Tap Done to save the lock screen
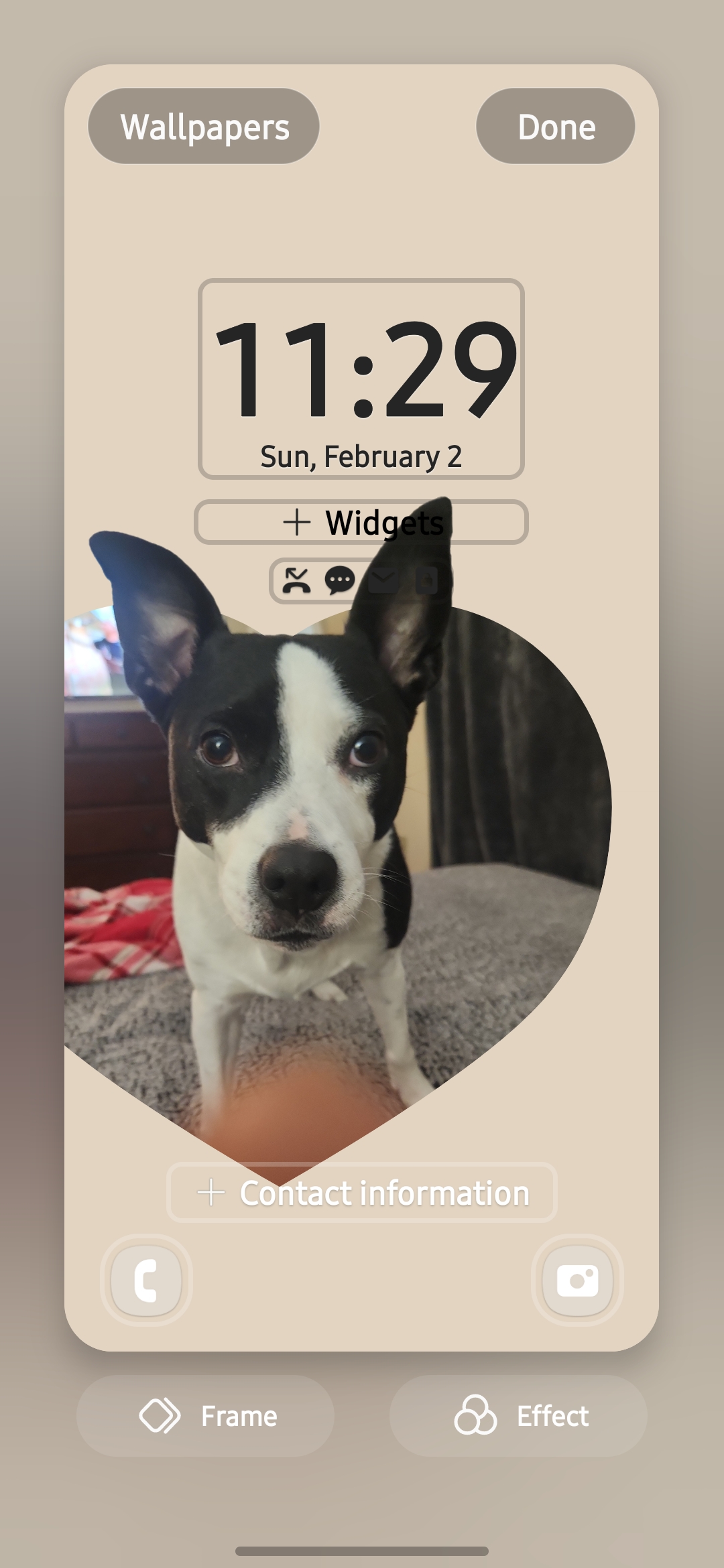Viewport: 724px width, 1568px height. coord(556,127)
